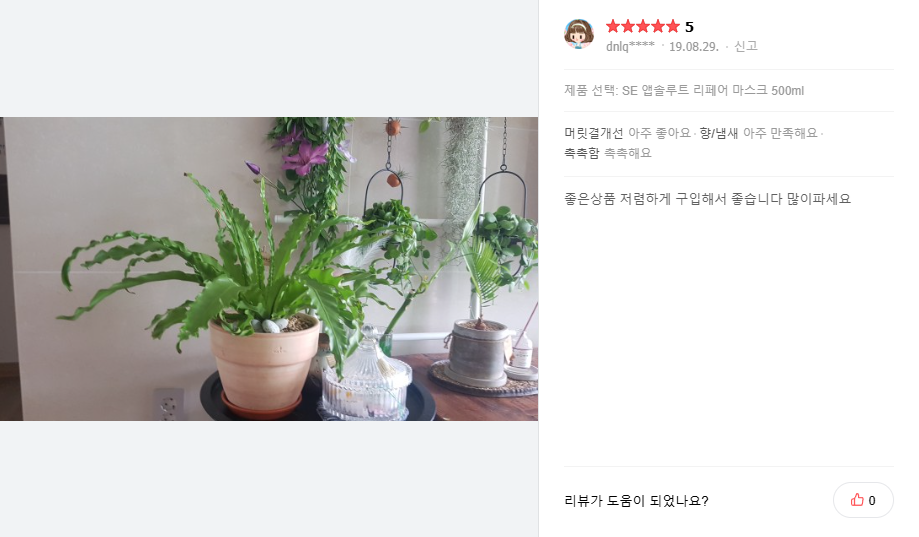
Task: Mark the review as helpful
Action: pos(862,500)
